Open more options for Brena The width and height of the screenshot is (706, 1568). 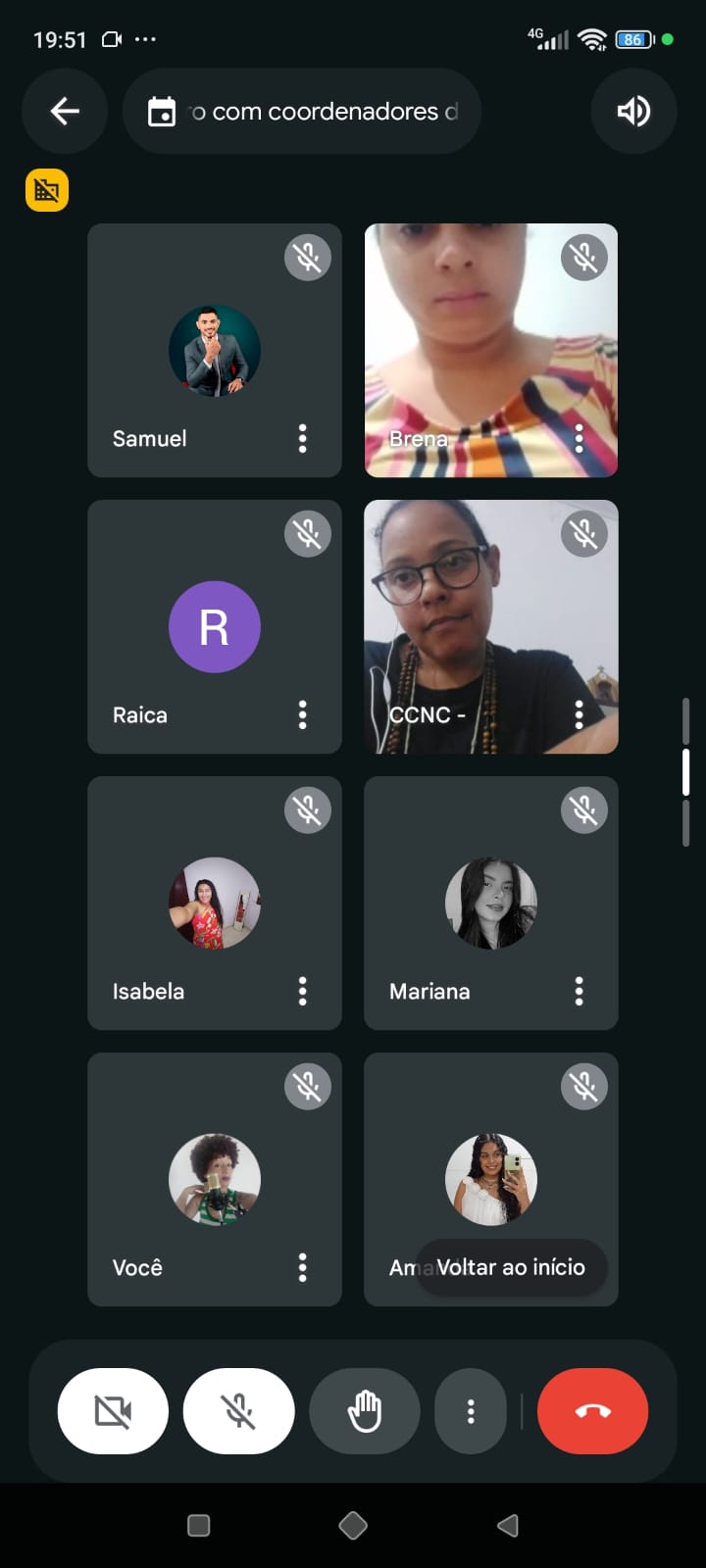pyautogui.click(x=579, y=438)
